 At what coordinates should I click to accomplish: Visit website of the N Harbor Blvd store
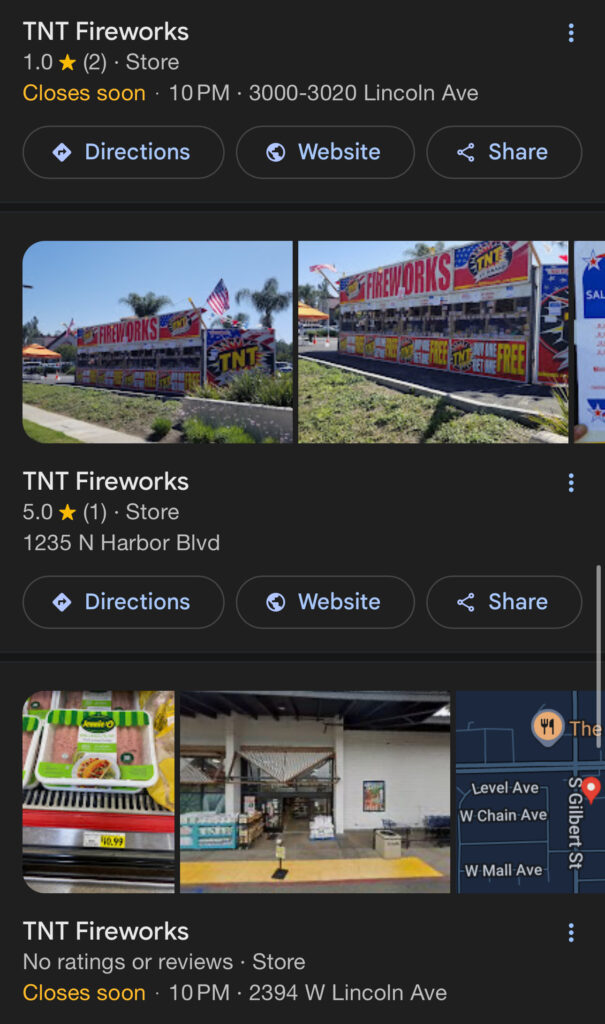click(324, 602)
